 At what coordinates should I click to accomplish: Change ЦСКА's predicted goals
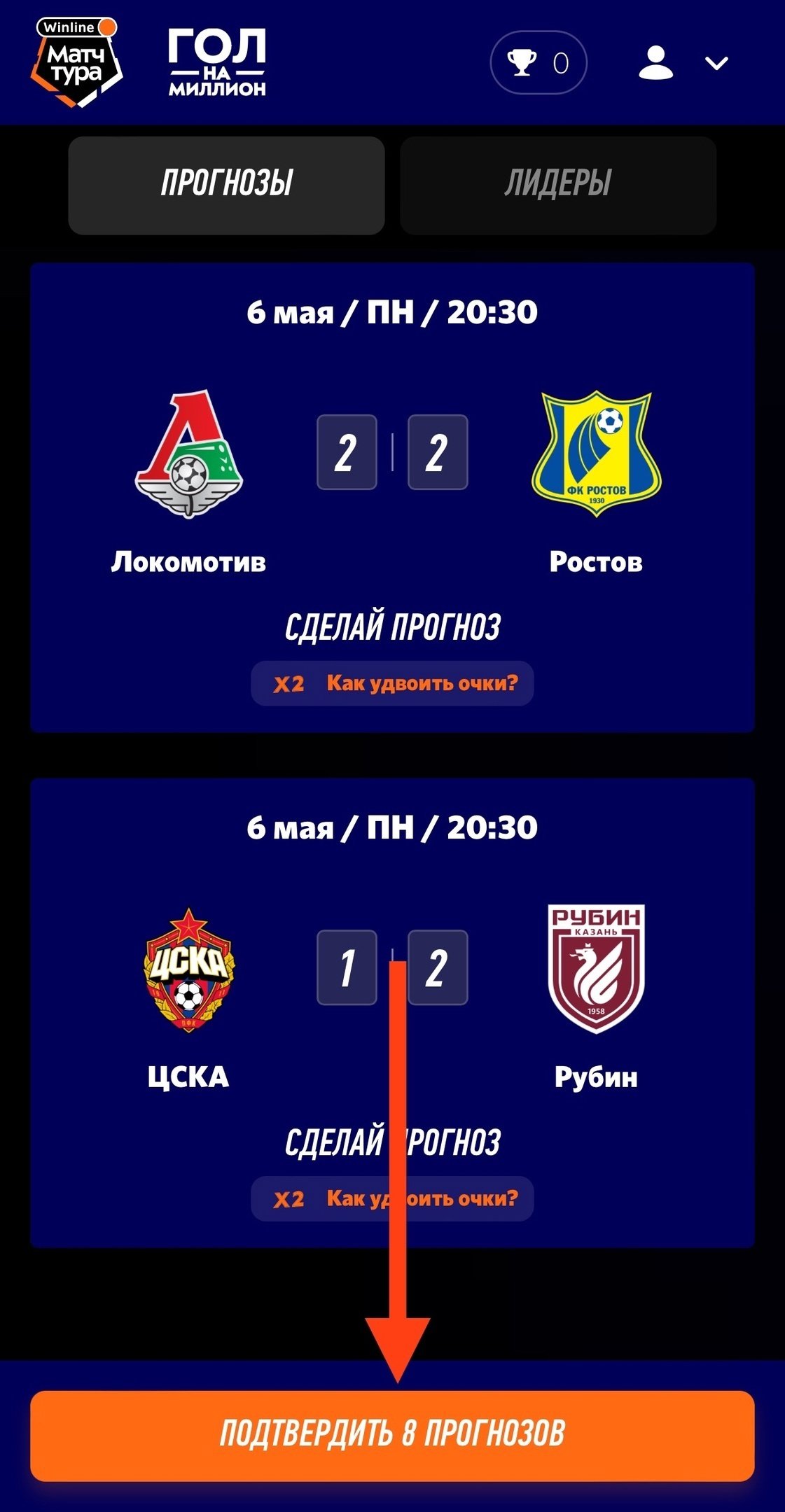(x=347, y=967)
